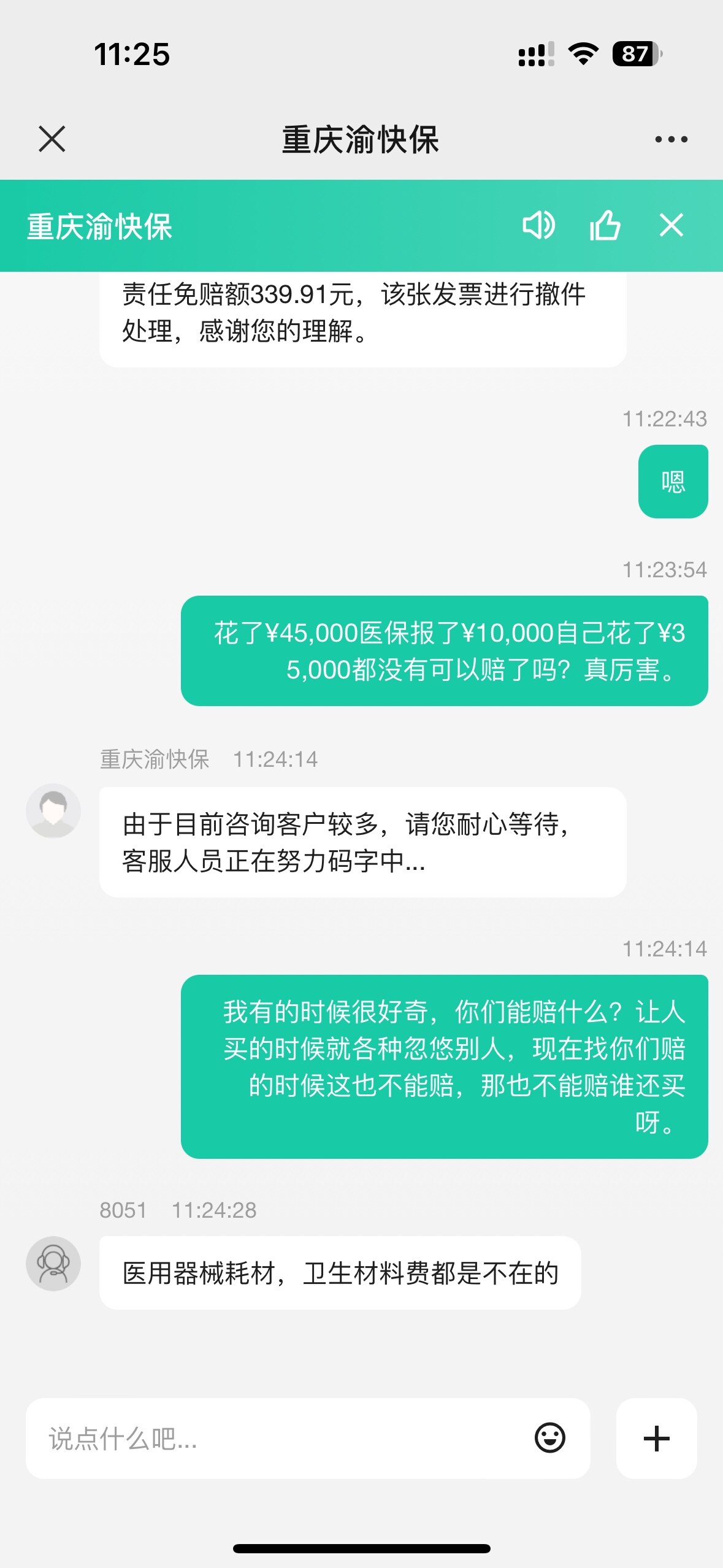The image size is (723, 1568).
Task: Close the 重庆渝快保 mini program page
Action: tap(52, 139)
